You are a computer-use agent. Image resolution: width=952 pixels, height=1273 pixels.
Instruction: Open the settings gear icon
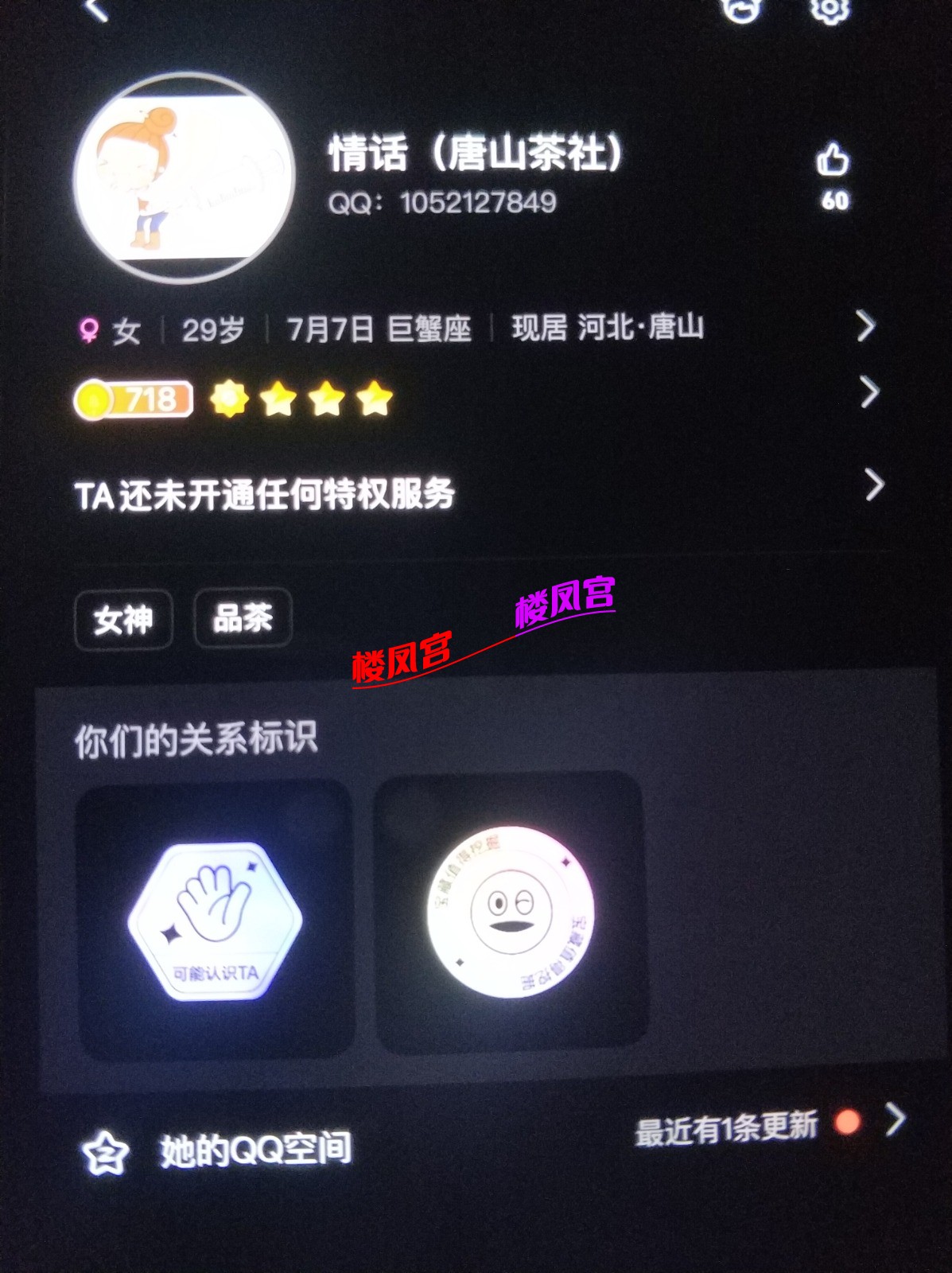tap(830, 8)
